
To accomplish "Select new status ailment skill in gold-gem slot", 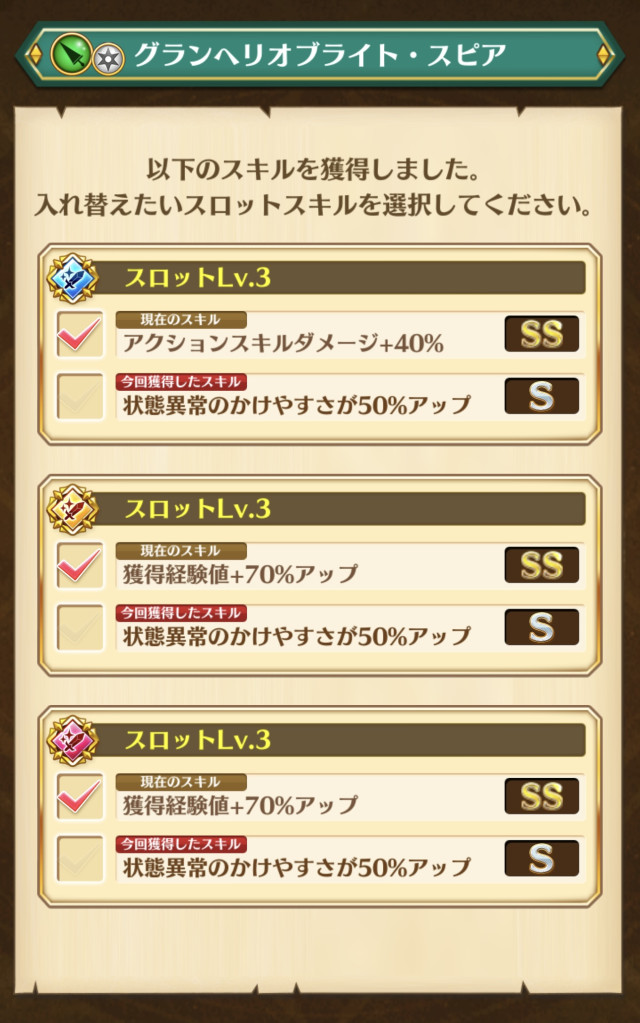I will [x=81, y=628].
